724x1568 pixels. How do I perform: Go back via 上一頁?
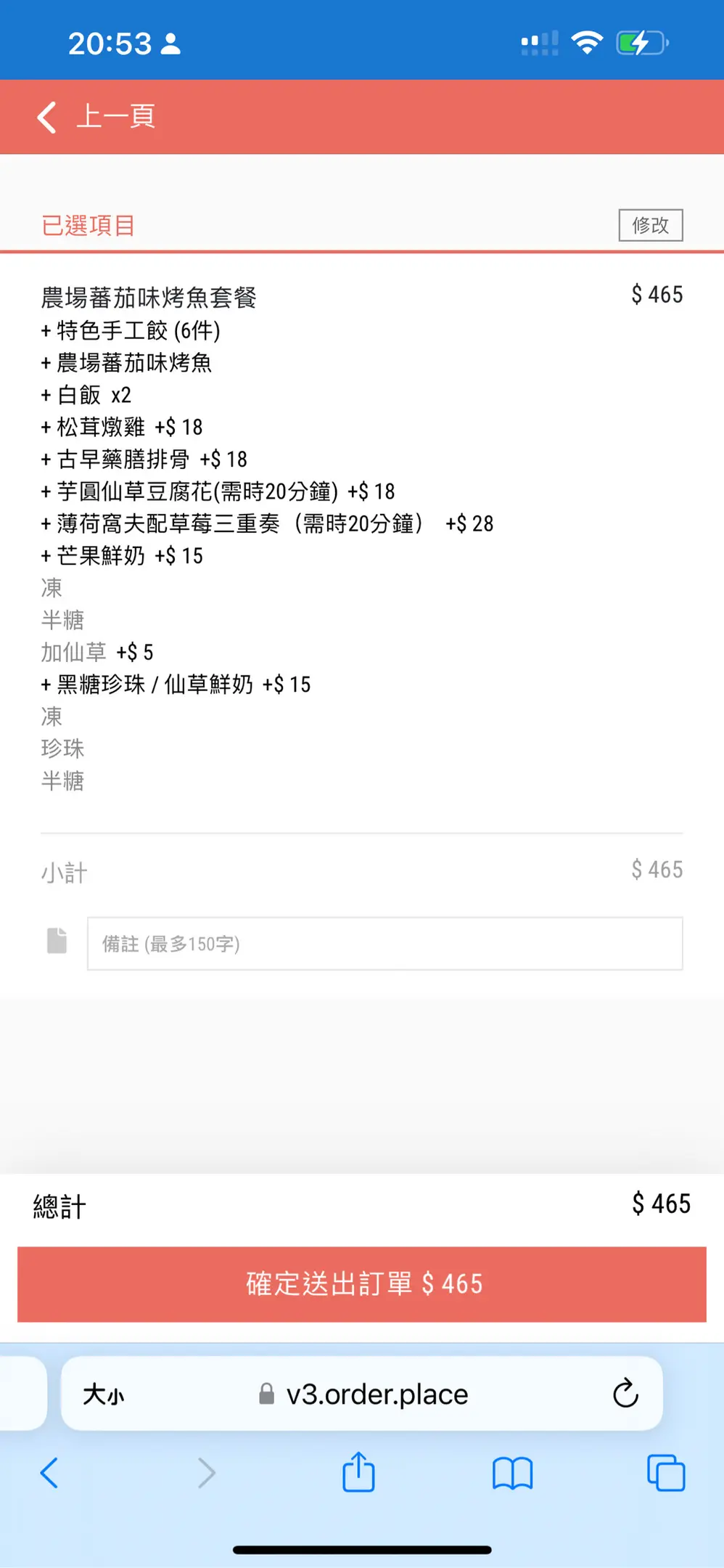point(96,117)
